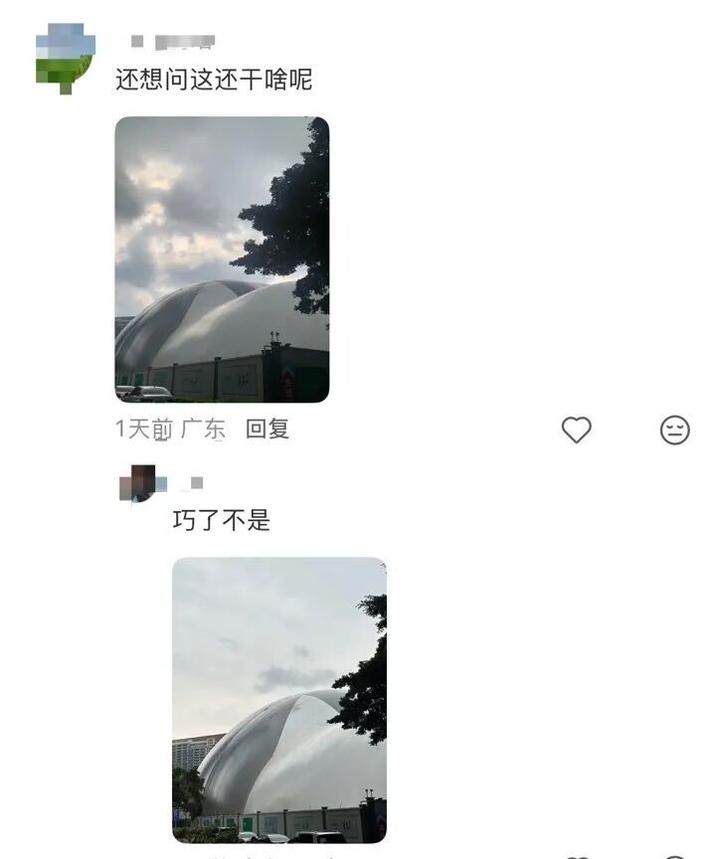Tap the dislike face on 还想问这还干啥呢

[x=675, y=430]
